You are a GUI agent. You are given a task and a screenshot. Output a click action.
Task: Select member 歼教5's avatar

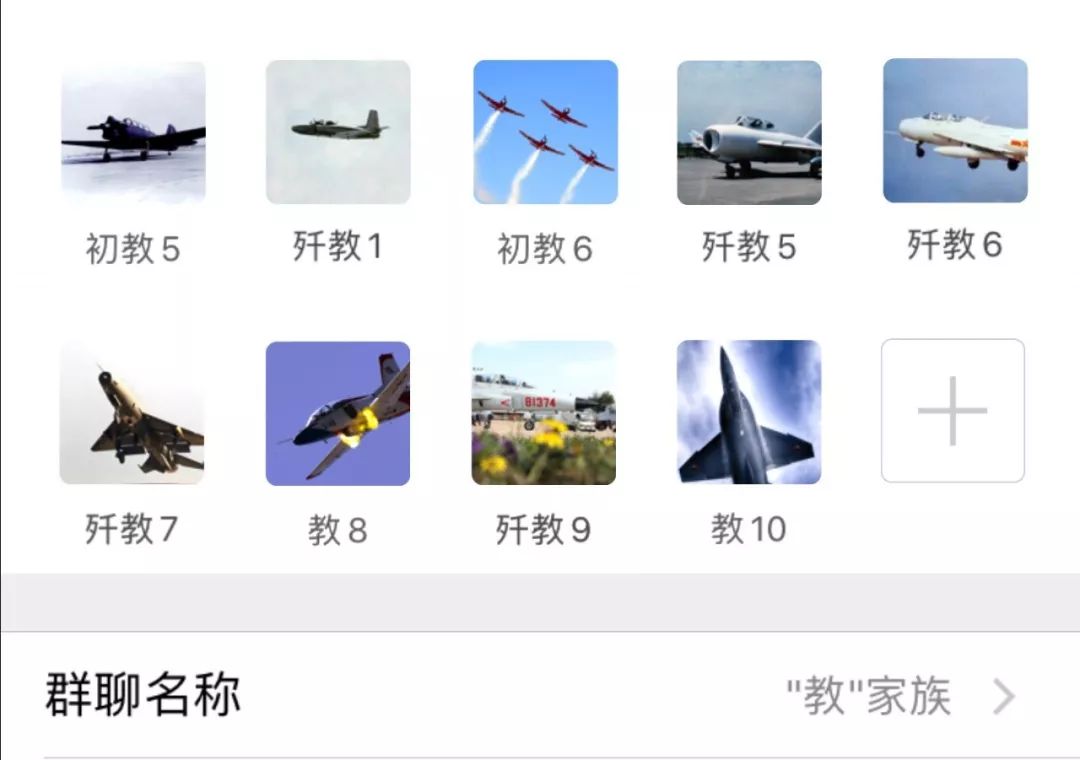point(749,133)
